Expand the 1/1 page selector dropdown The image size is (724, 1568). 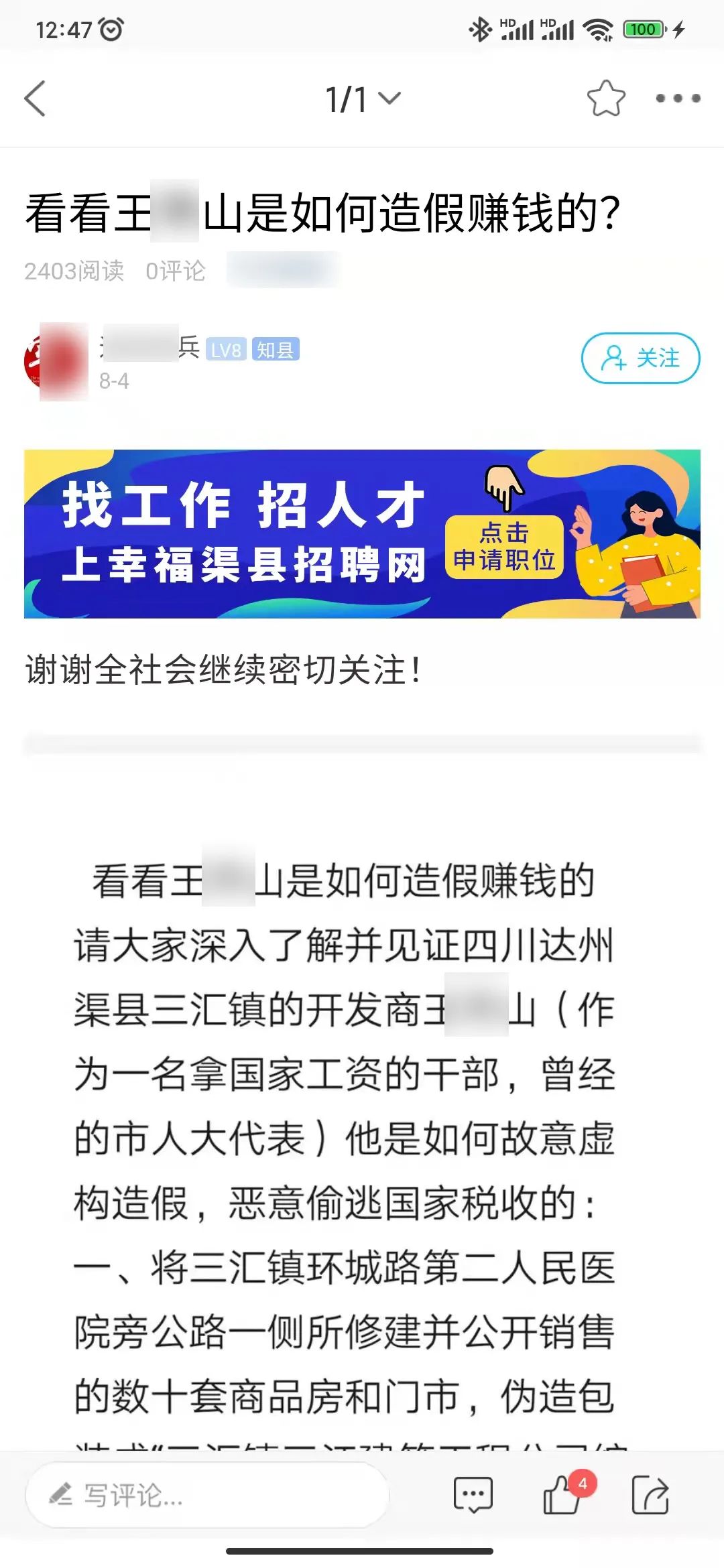[363, 99]
